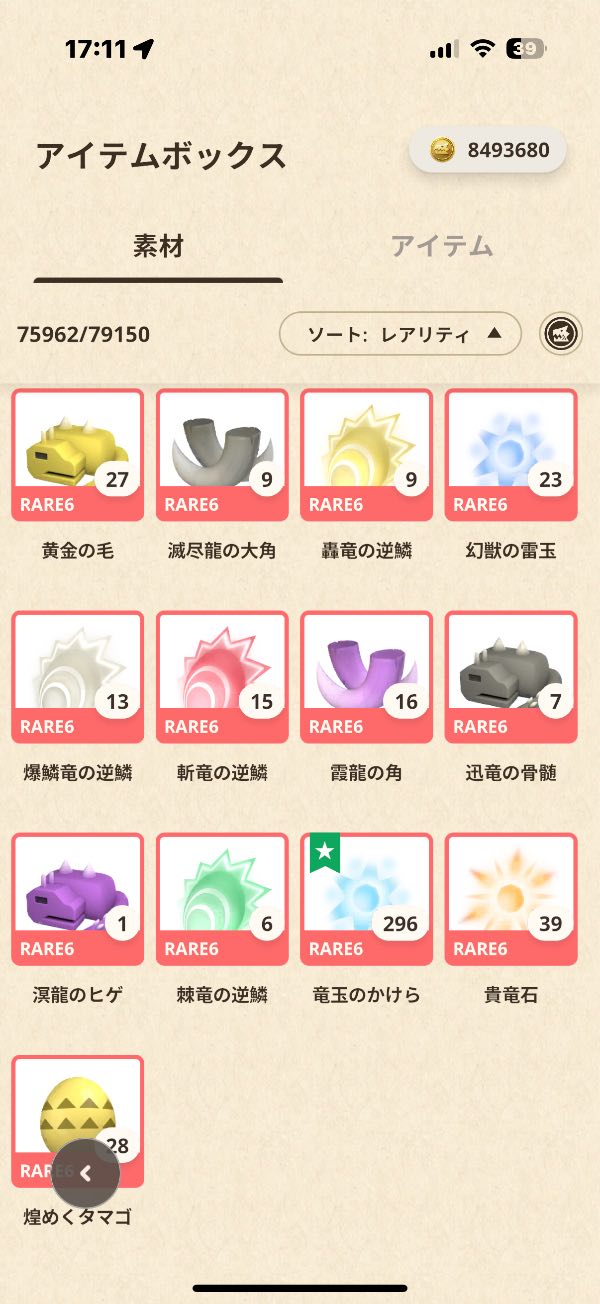Viewport: 600px width, 1304px height.
Task: View the 霞龍の角 item
Action: pyautogui.click(x=366, y=677)
